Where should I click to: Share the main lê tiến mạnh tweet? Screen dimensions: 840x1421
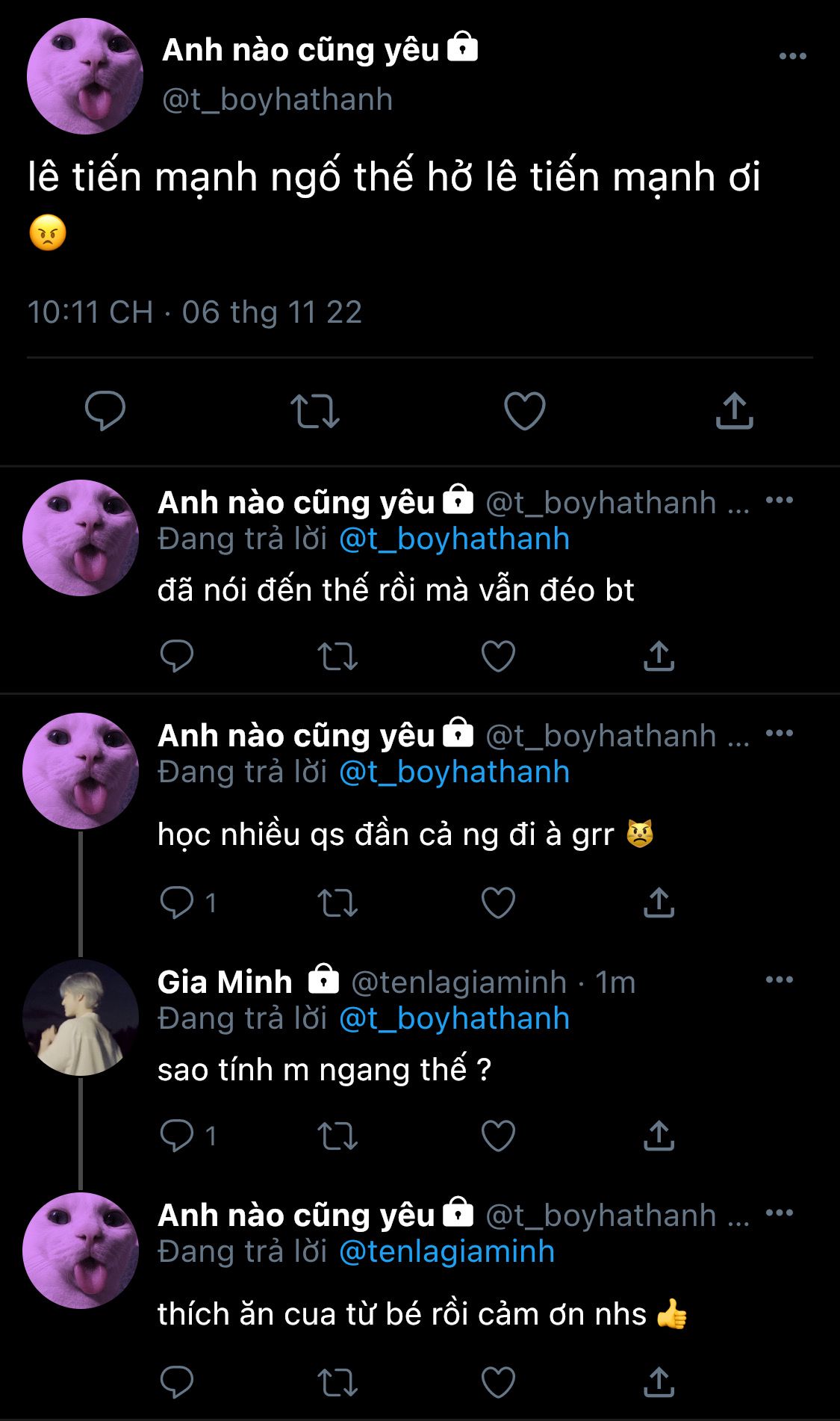[x=735, y=410]
